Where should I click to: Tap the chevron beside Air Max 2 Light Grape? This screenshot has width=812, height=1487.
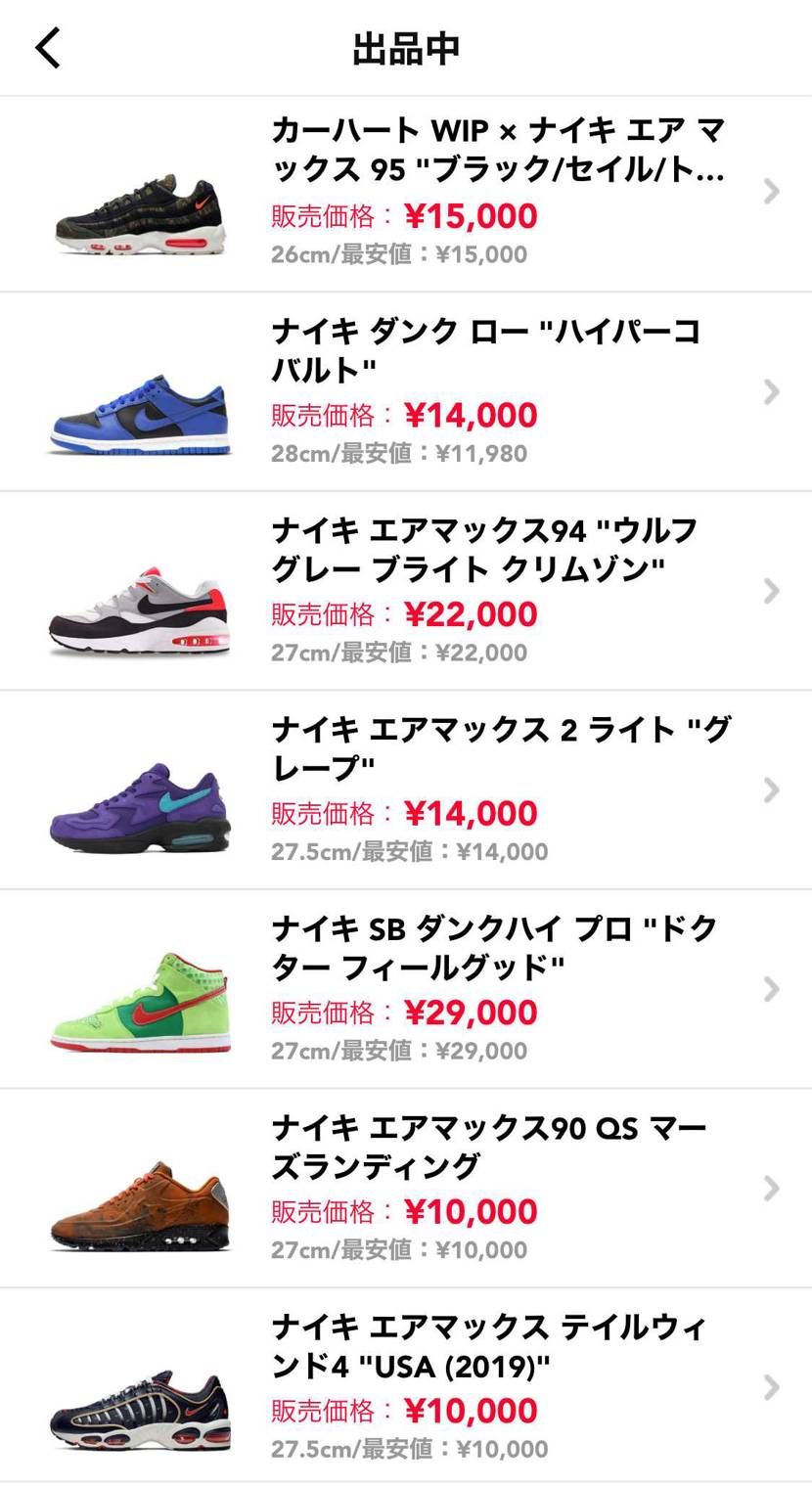pyautogui.click(x=772, y=789)
